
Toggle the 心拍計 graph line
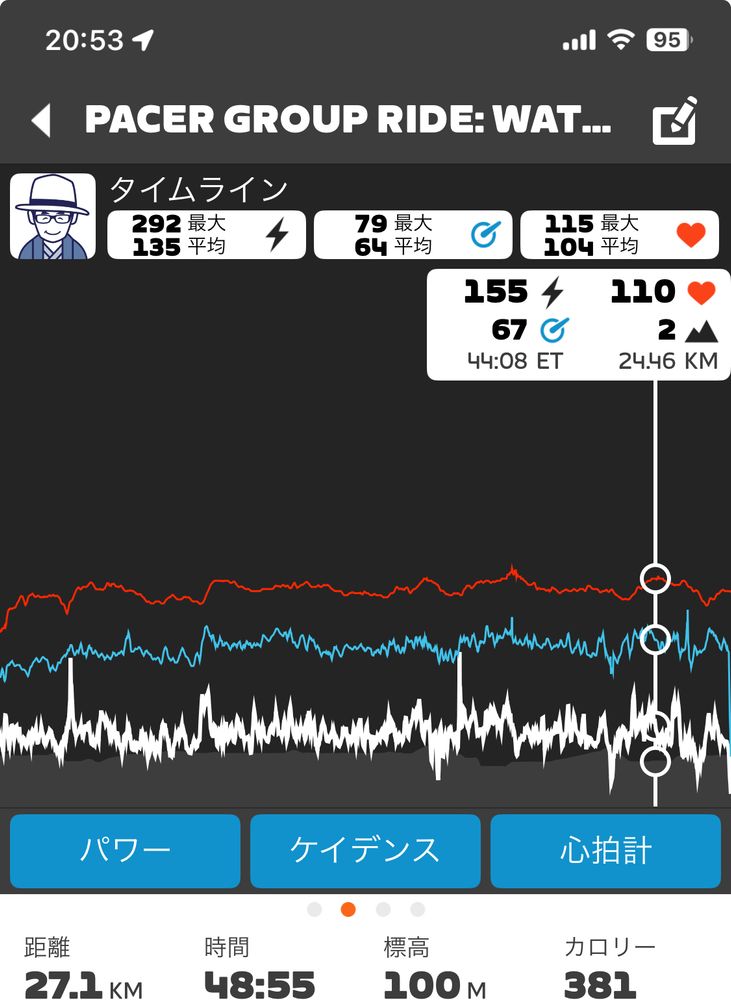coord(605,851)
